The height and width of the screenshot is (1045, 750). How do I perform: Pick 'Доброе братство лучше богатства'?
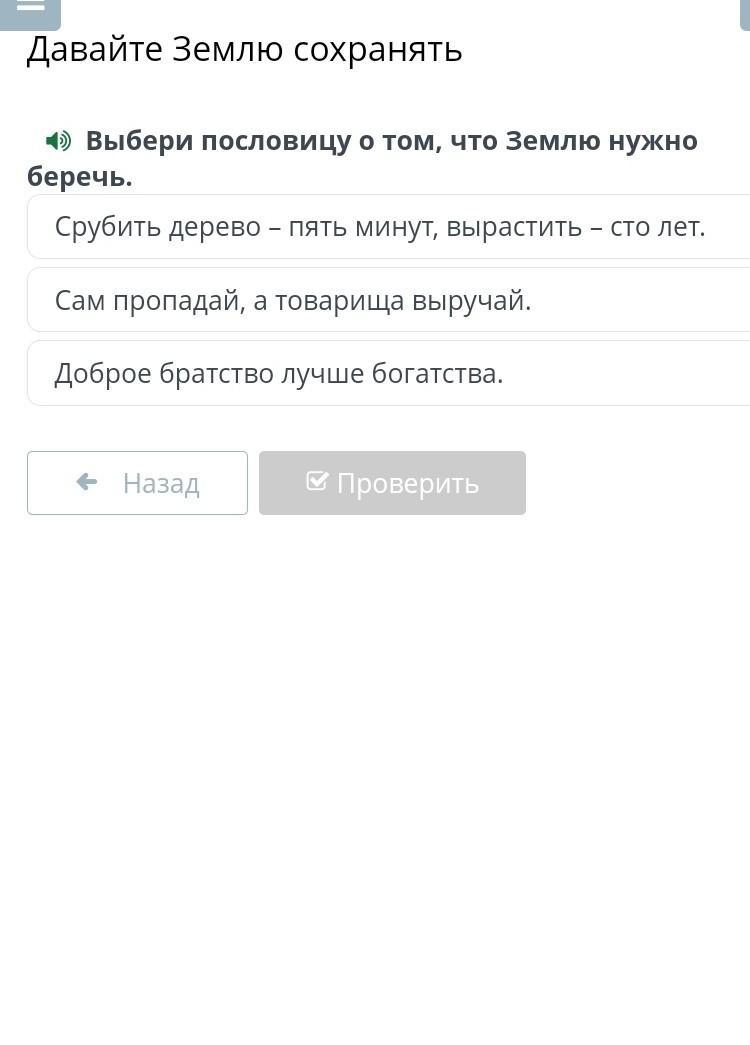[389, 373]
